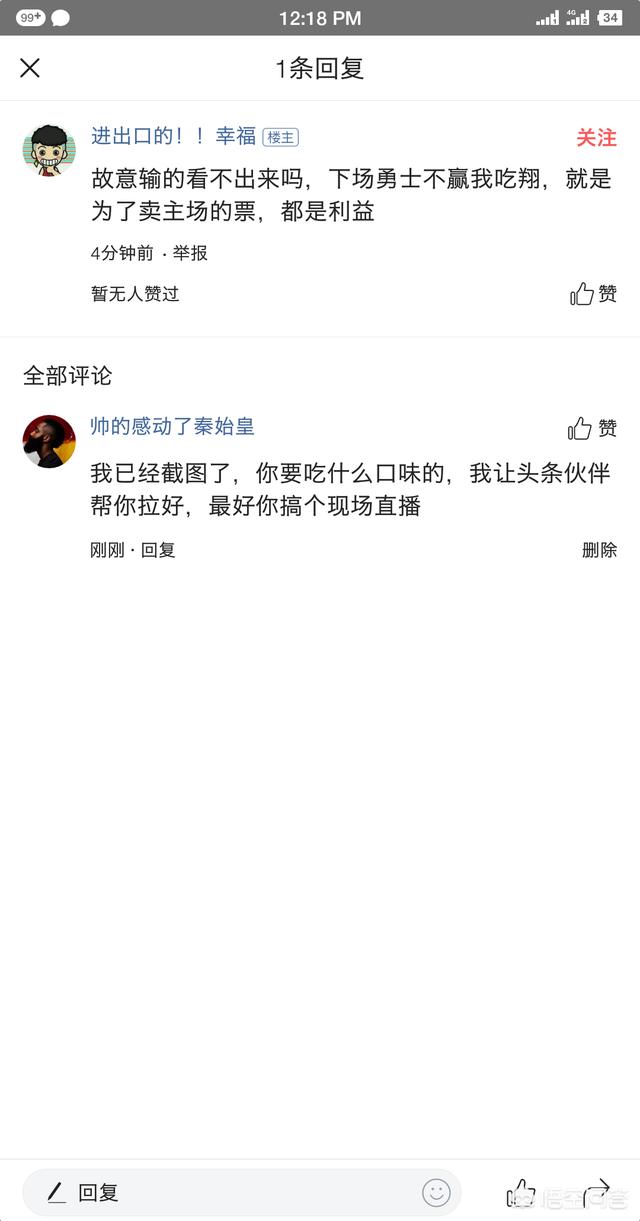This screenshot has height=1221, width=640.
Task: Open the emoji picker smiley
Action: [436, 1192]
